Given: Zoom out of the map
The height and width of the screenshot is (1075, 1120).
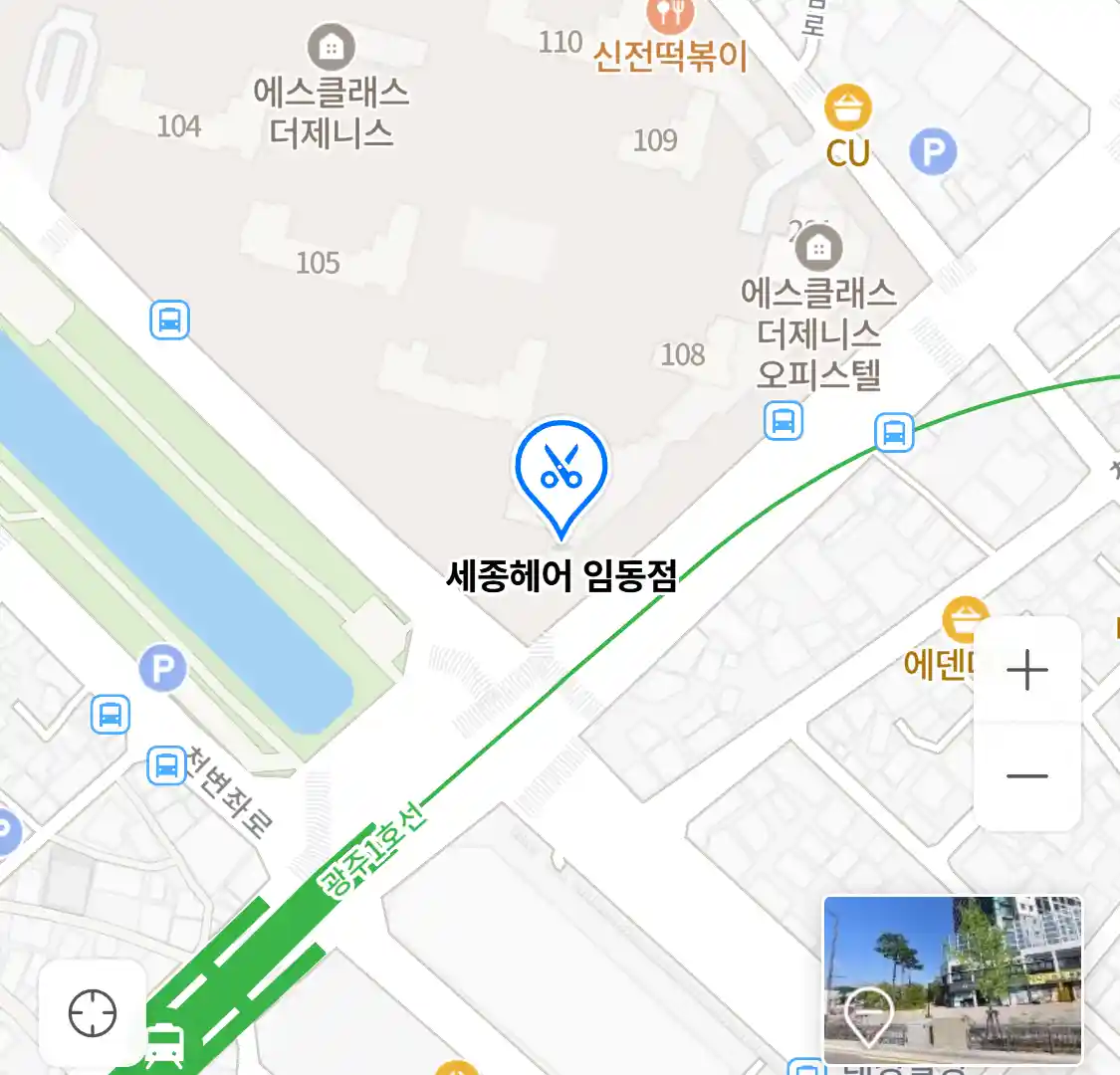Looking at the screenshot, I should [x=1026, y=776].
